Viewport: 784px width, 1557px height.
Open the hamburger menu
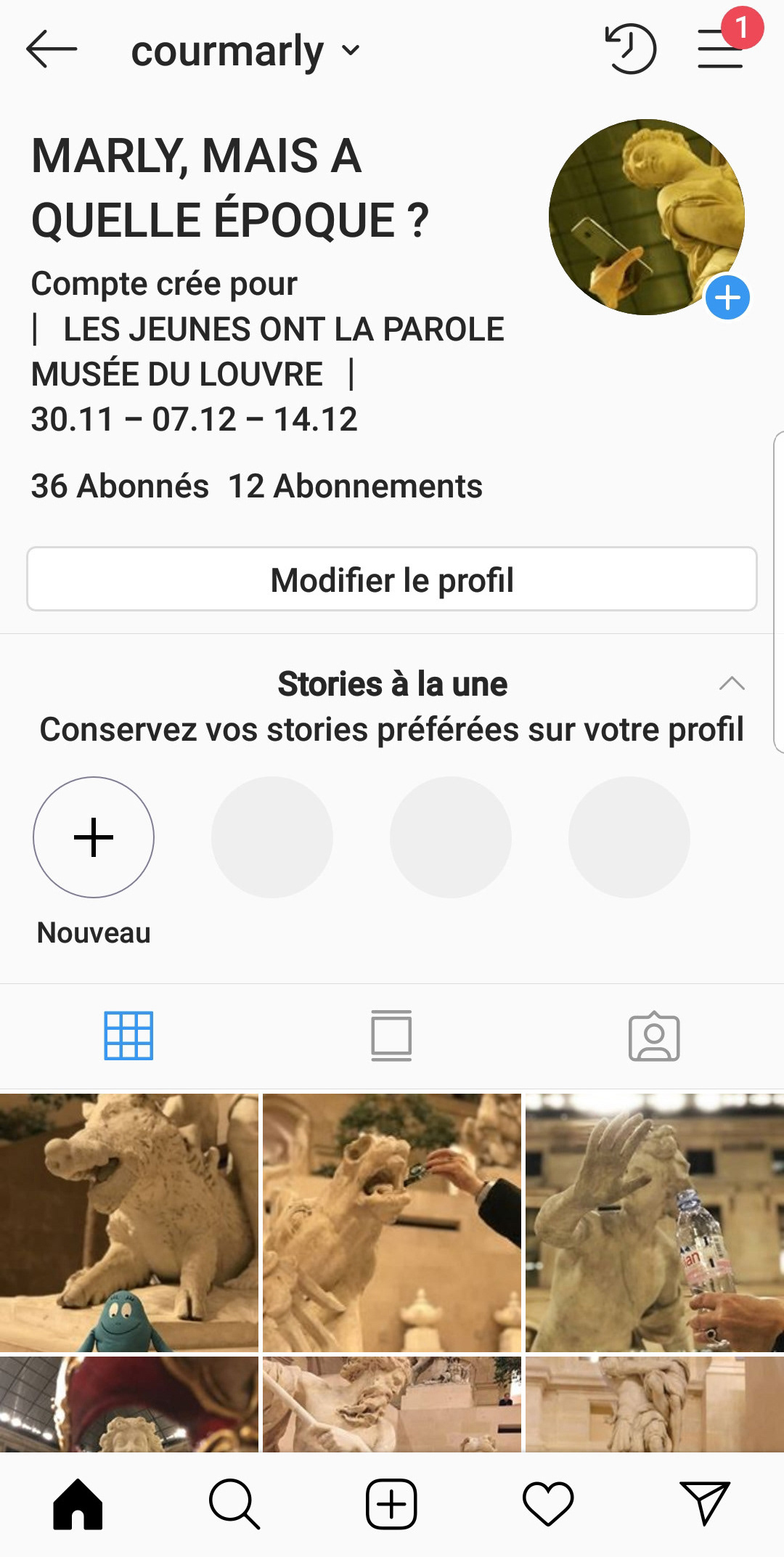[x=720, y=49]
